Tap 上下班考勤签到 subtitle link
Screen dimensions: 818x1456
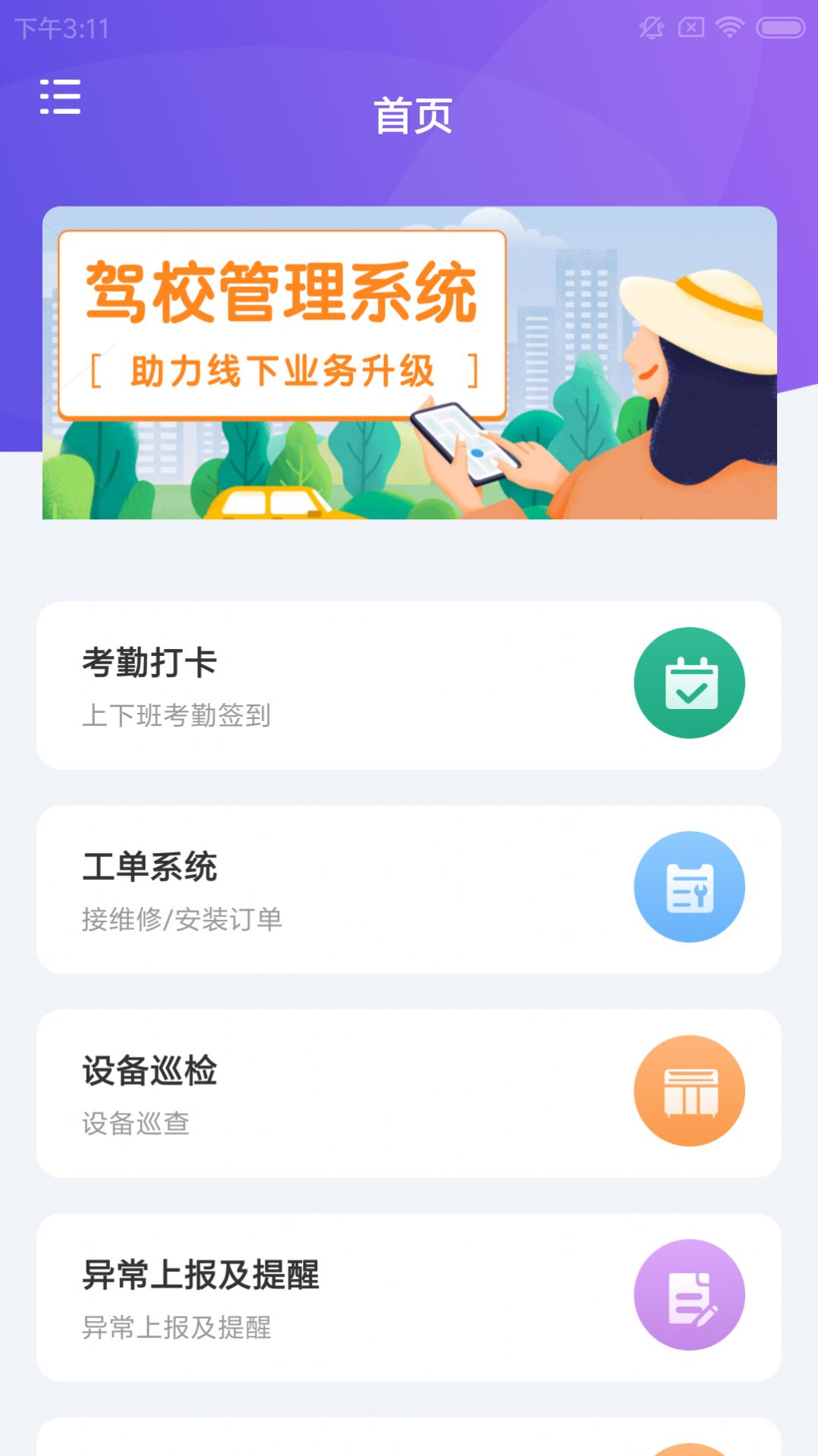[176, 714]
